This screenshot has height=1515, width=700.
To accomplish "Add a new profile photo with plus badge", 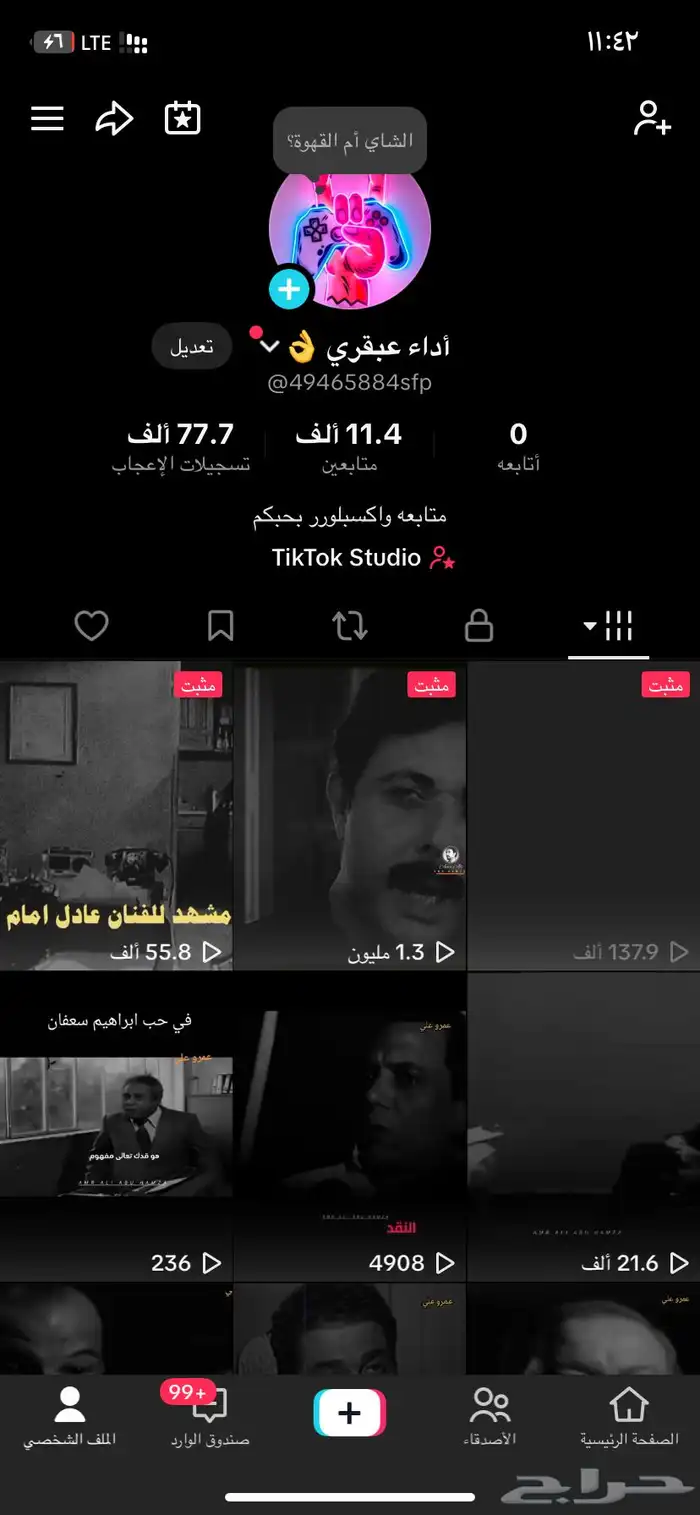I will coord(290,290).
